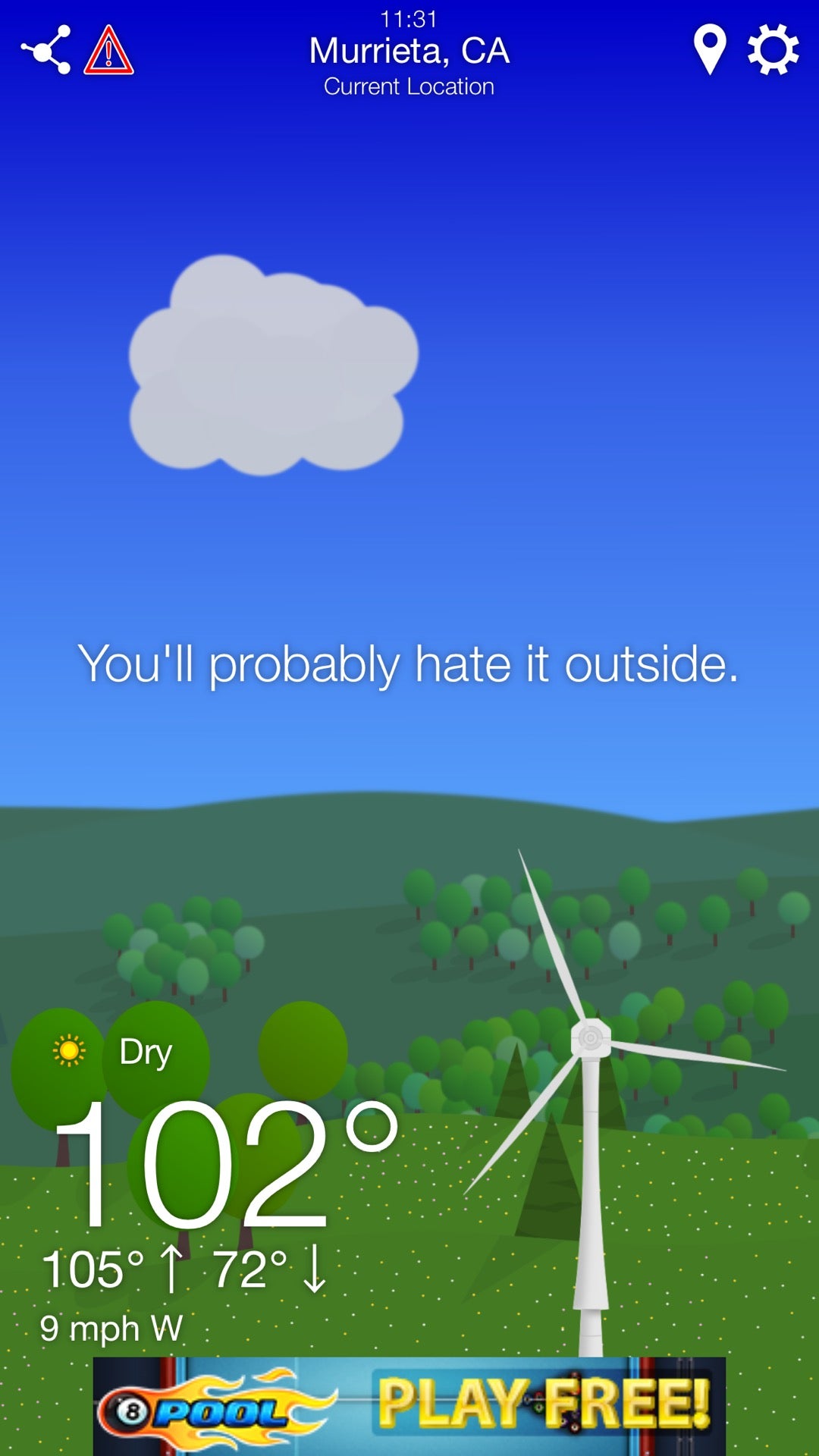Open the location pin picker
The width and height of the screenshot is (819, 1456).
[x=710, y=50]
